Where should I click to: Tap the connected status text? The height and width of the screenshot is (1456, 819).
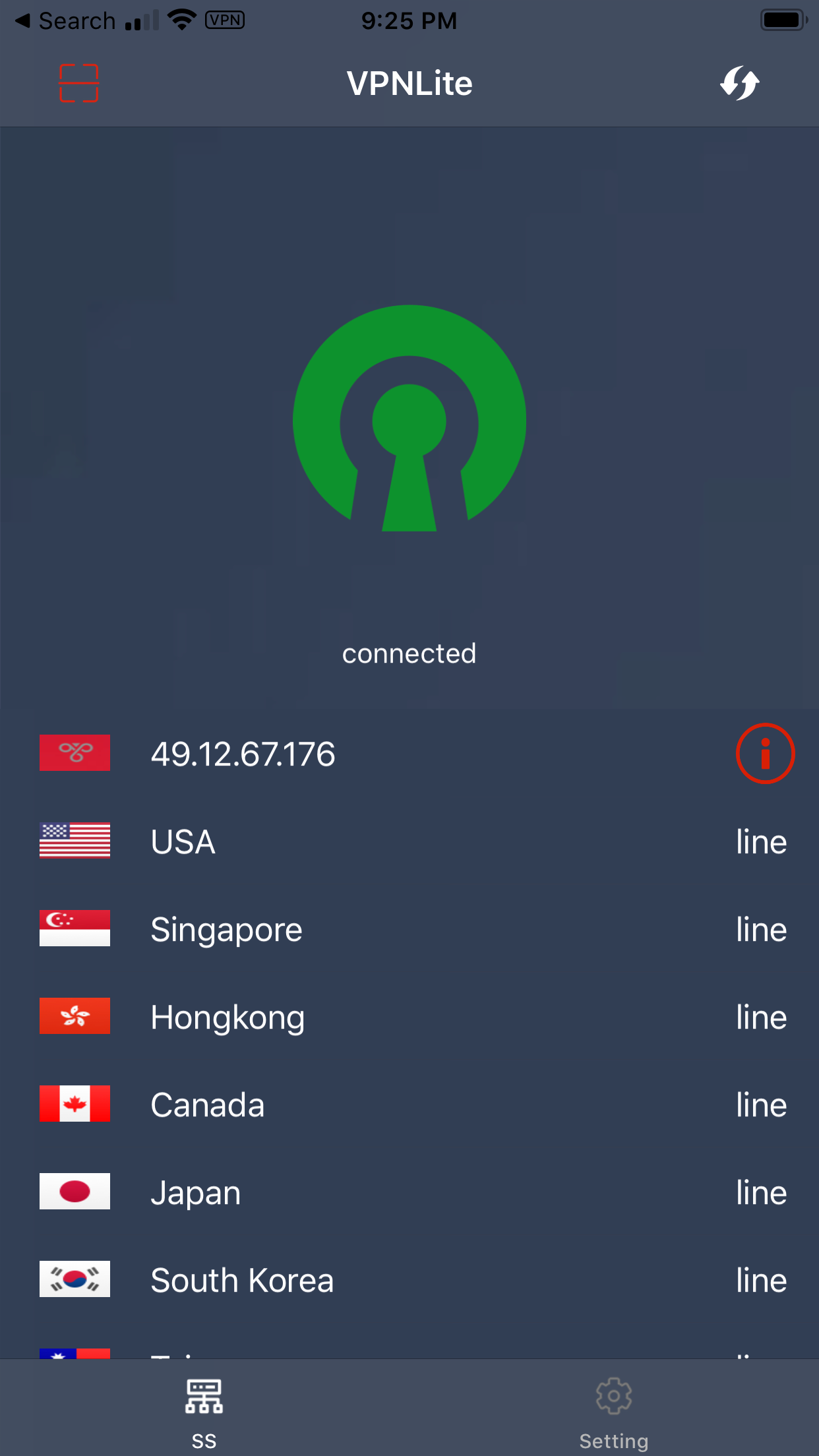click(409, 653)
